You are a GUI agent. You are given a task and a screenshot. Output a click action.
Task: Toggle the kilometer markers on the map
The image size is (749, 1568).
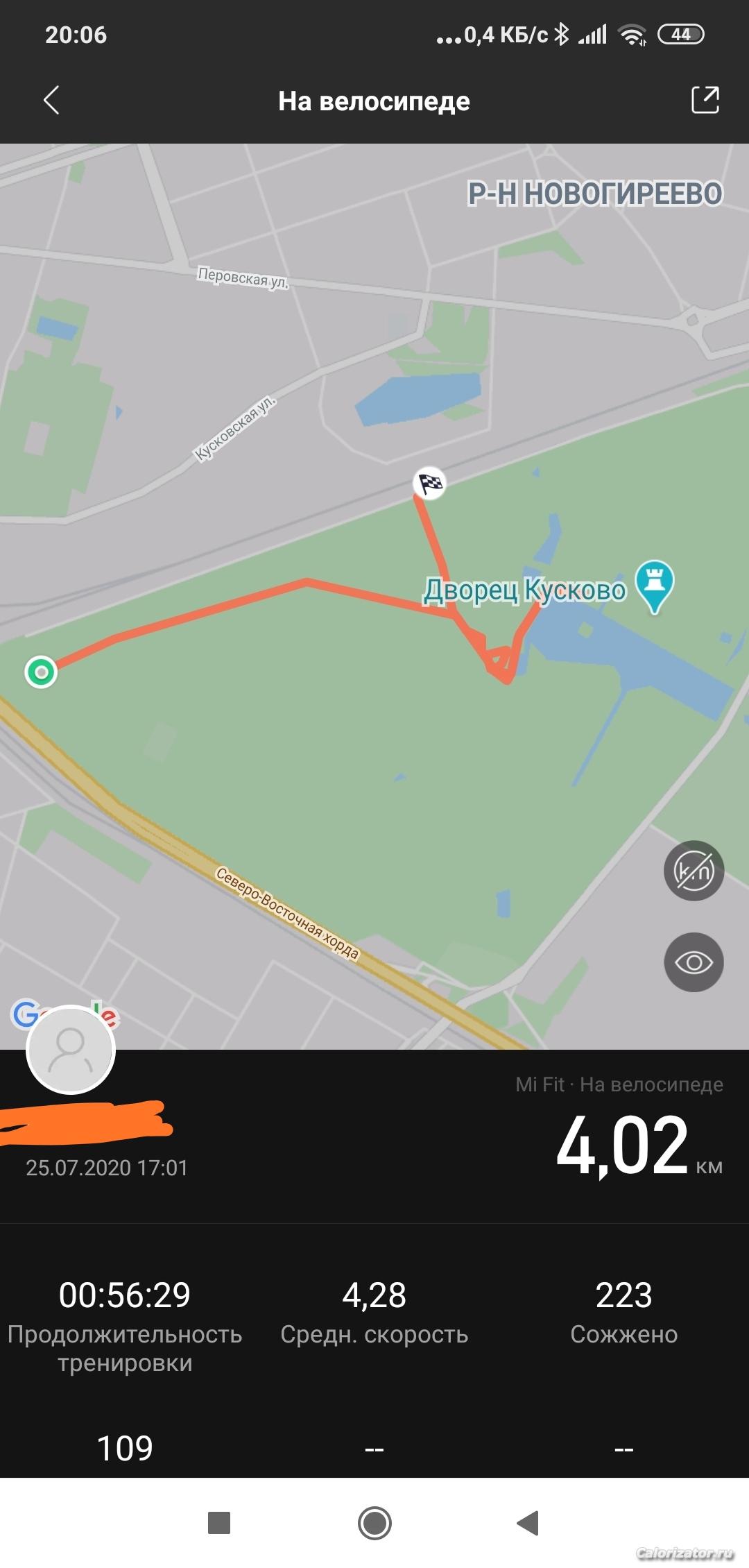click(694, 871)
